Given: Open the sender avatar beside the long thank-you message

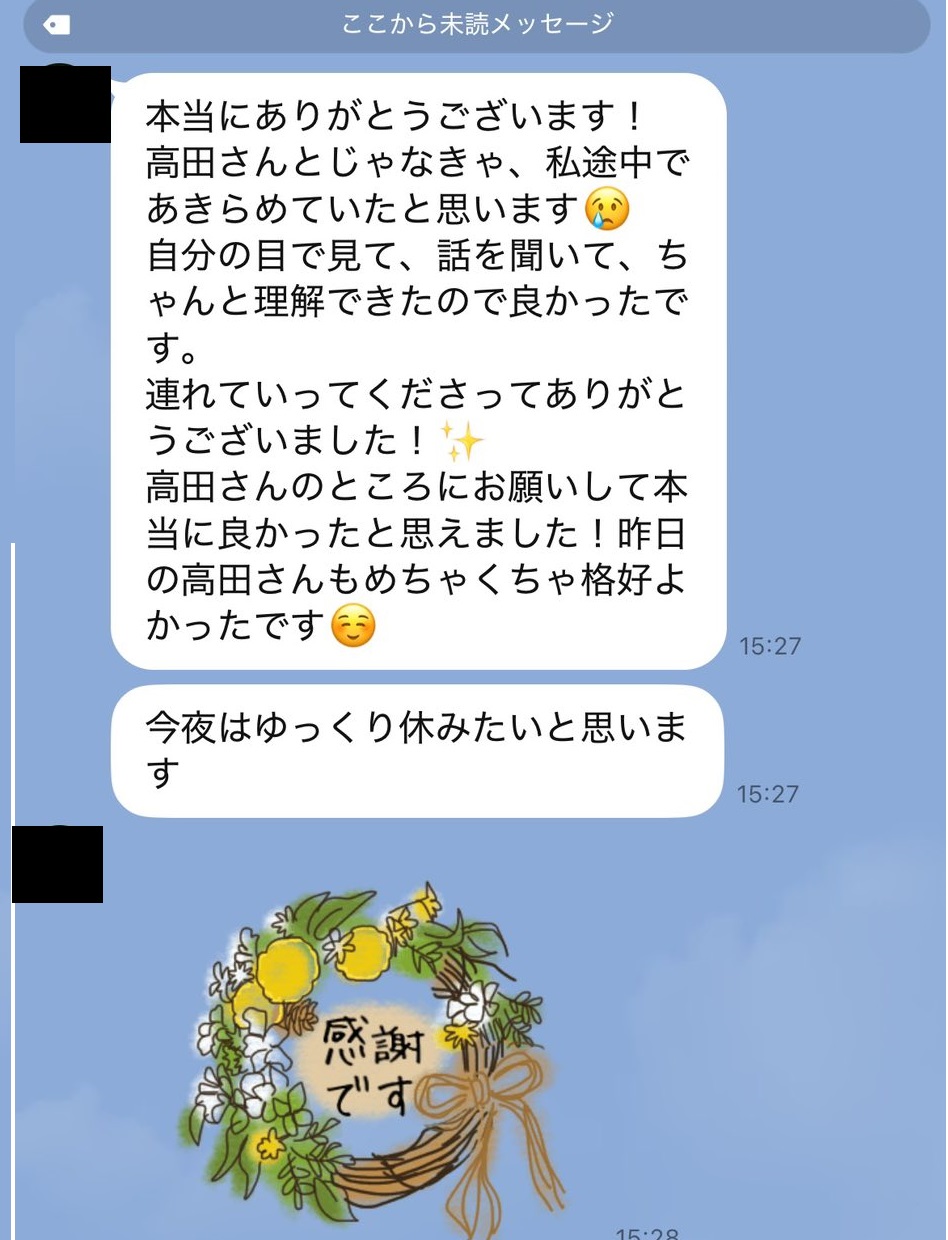Looking at the screenshot, I should (65, 103).
